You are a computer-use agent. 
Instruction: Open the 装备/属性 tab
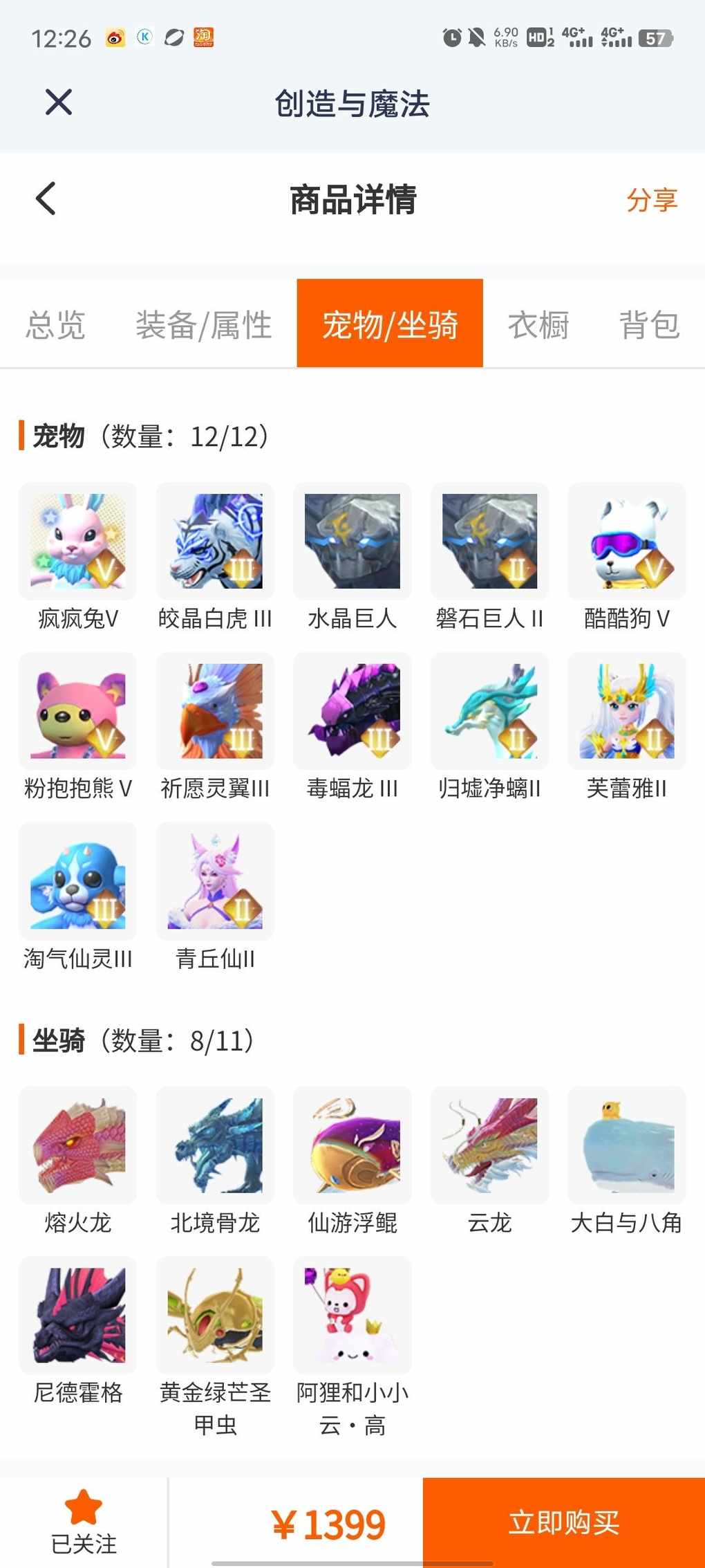click(204, 324)
